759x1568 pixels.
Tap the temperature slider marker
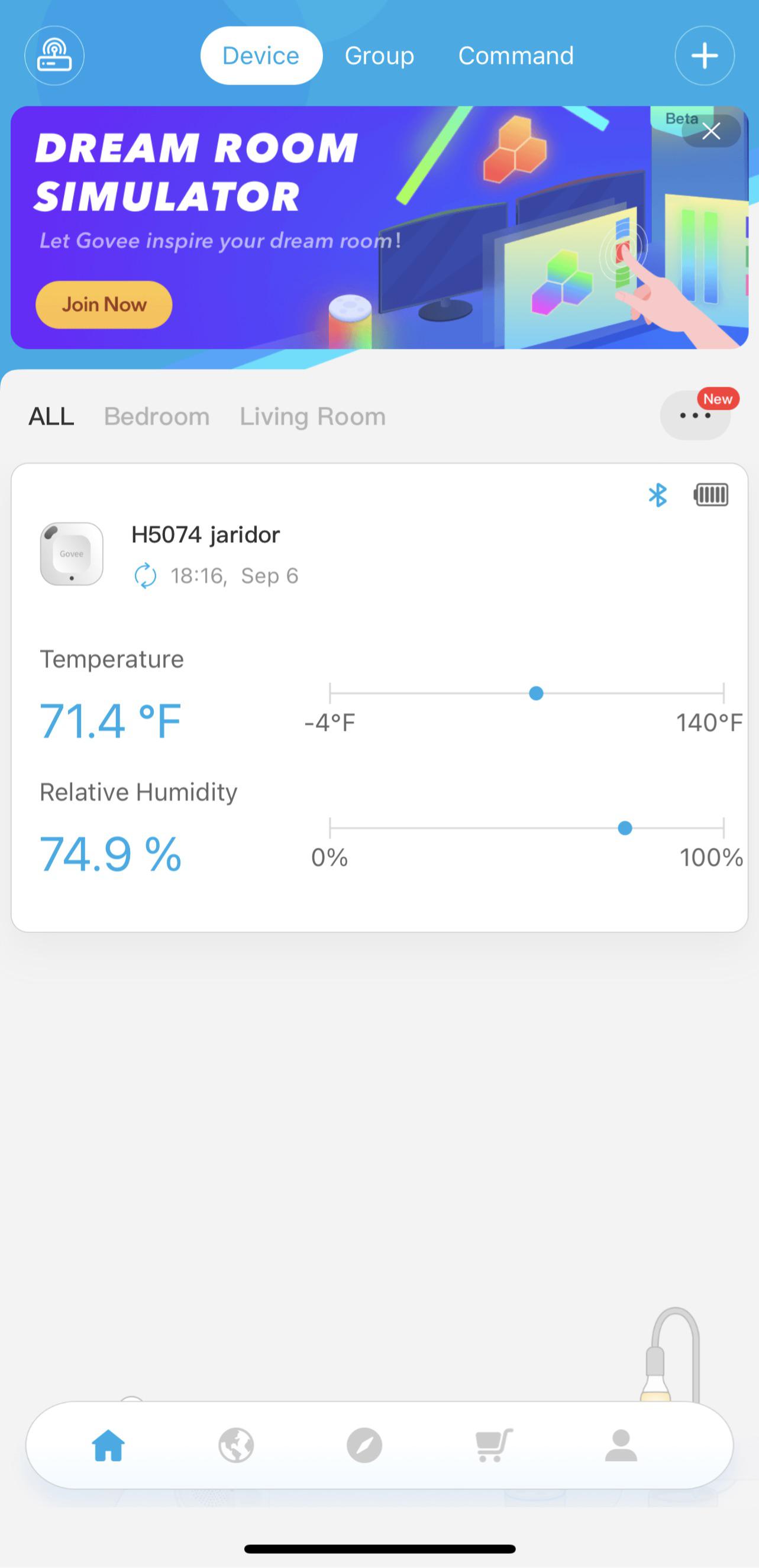[x=535, y=694]
